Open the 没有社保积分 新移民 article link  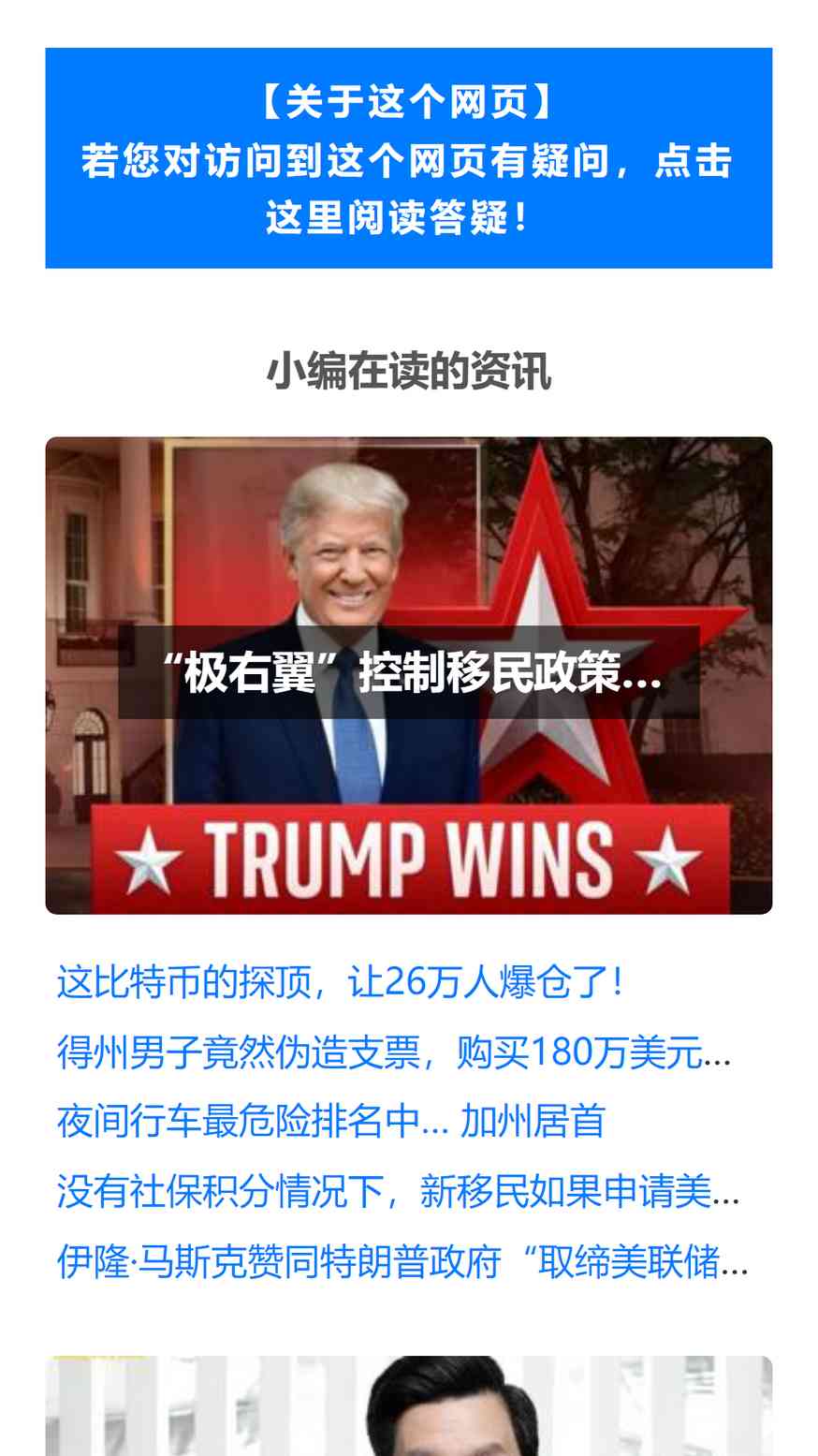click(x=398, y=1192)
